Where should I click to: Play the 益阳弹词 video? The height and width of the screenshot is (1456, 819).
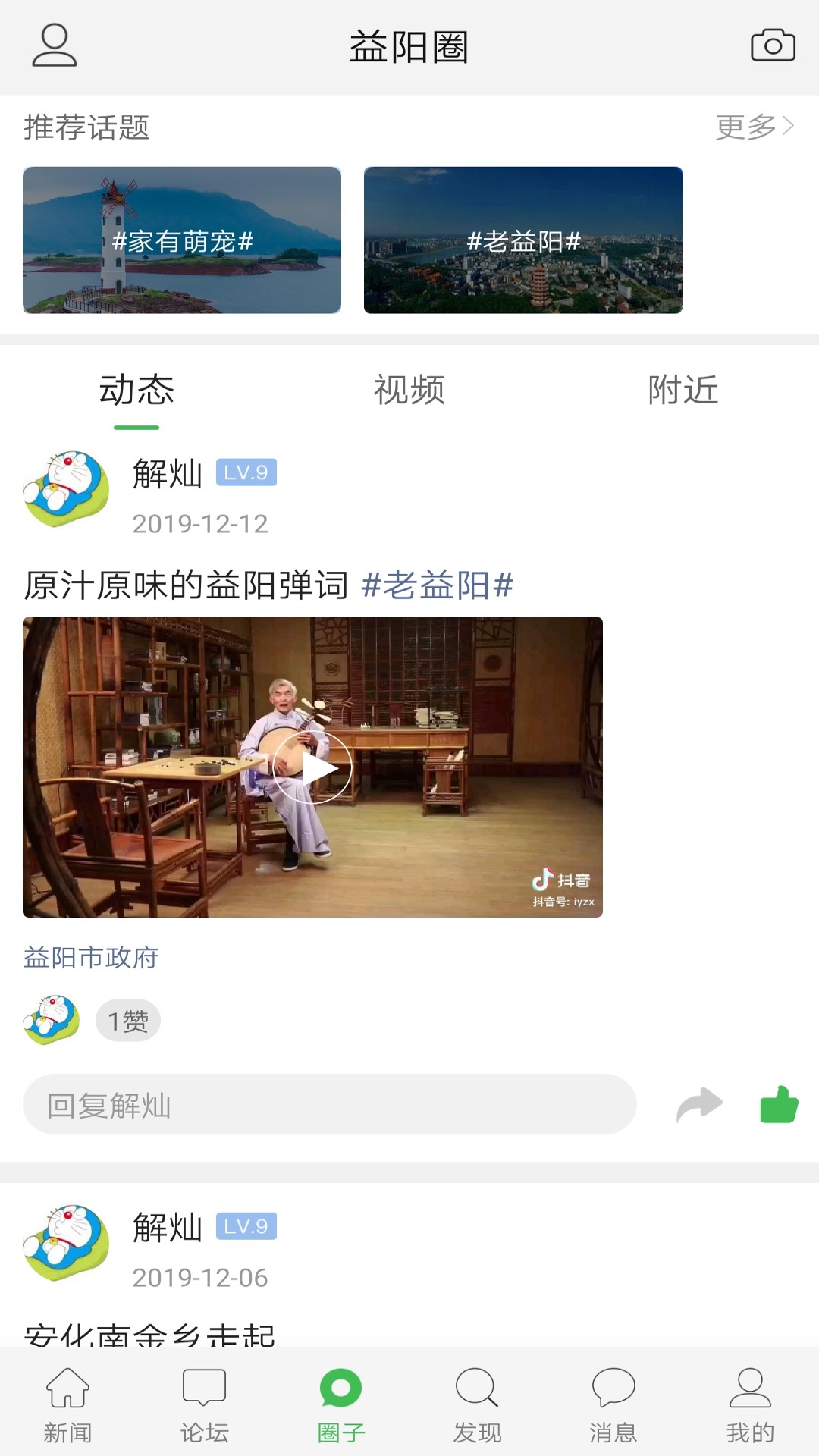pyautogui.click(x=312, y=767)
